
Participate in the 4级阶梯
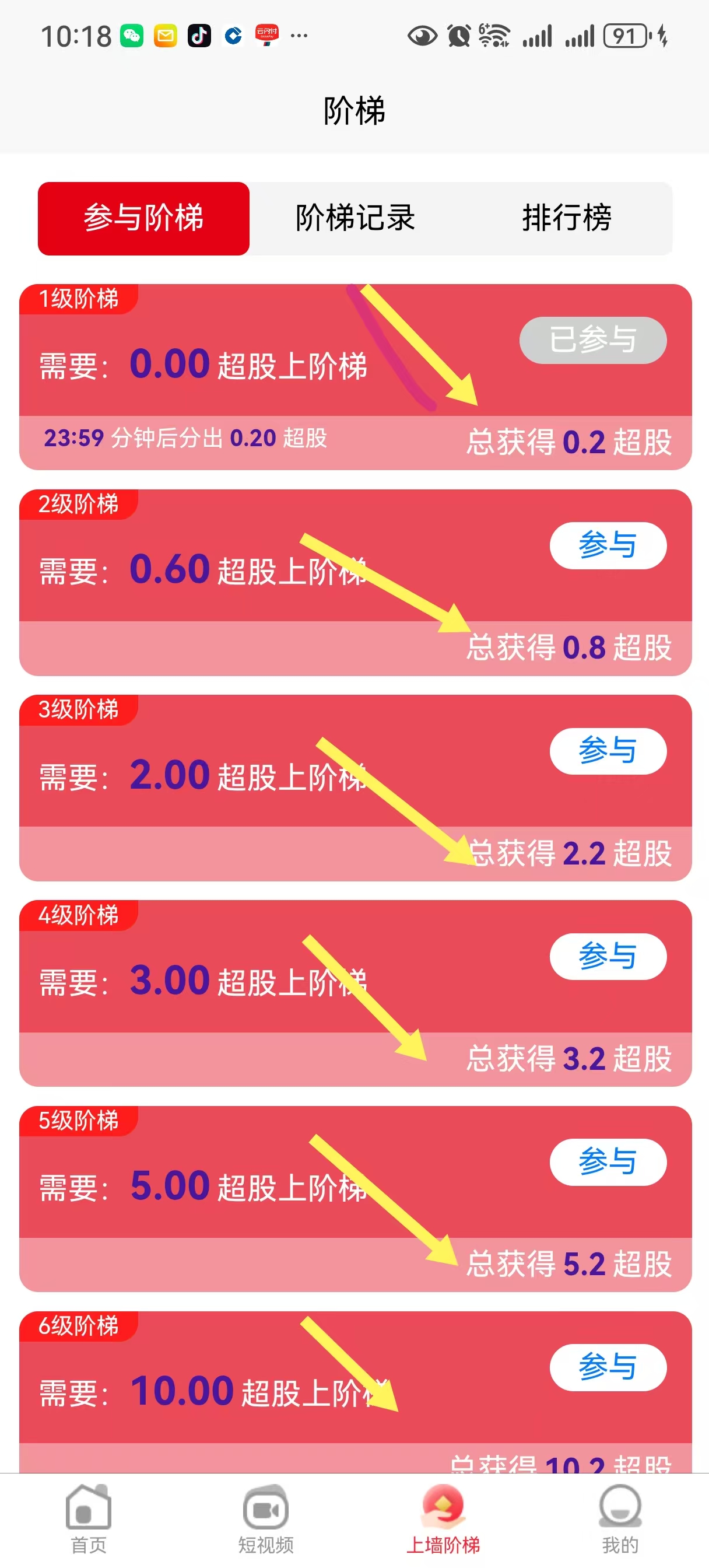coord(608,956)
